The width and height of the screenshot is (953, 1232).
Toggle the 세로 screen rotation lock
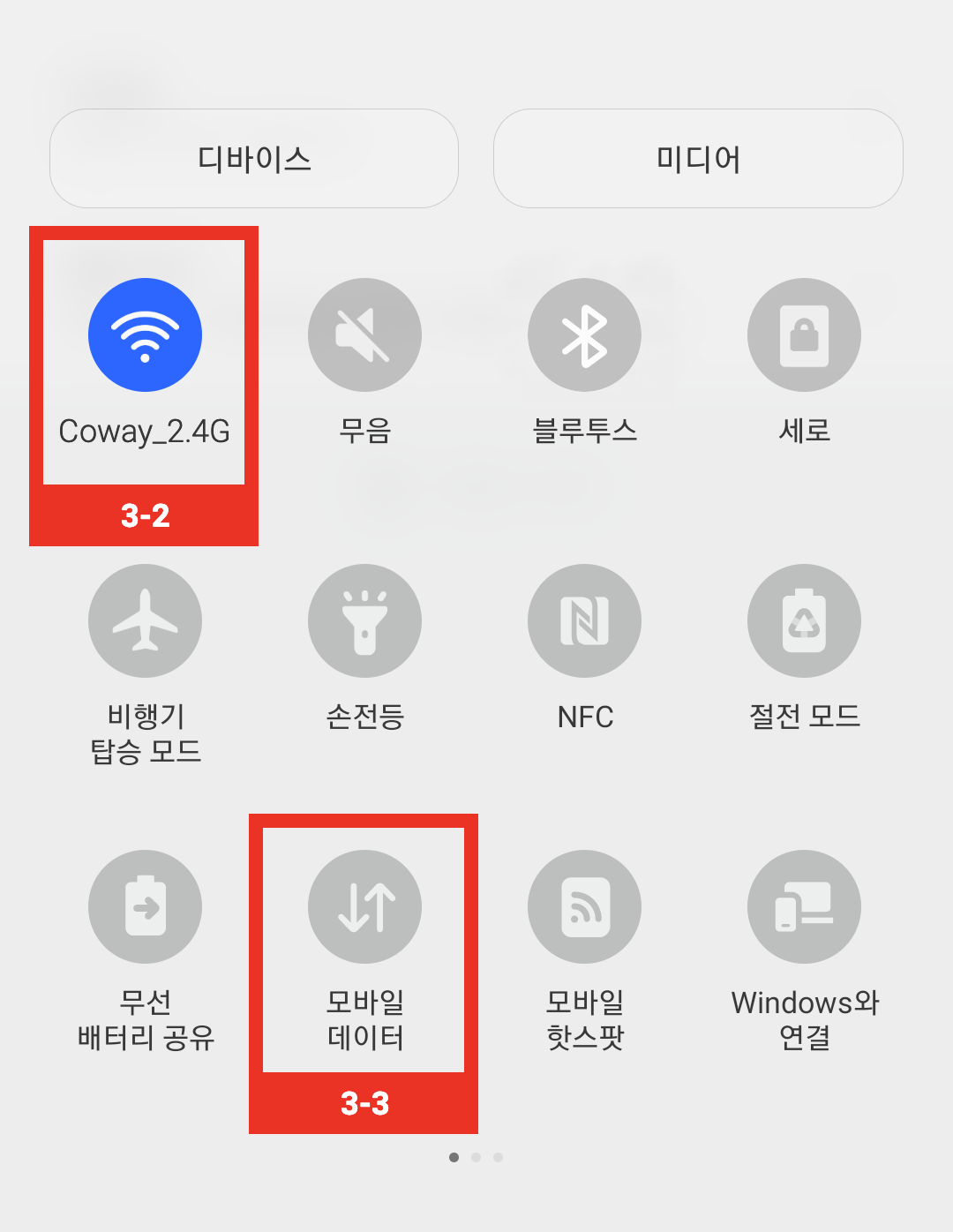(804, 335)
